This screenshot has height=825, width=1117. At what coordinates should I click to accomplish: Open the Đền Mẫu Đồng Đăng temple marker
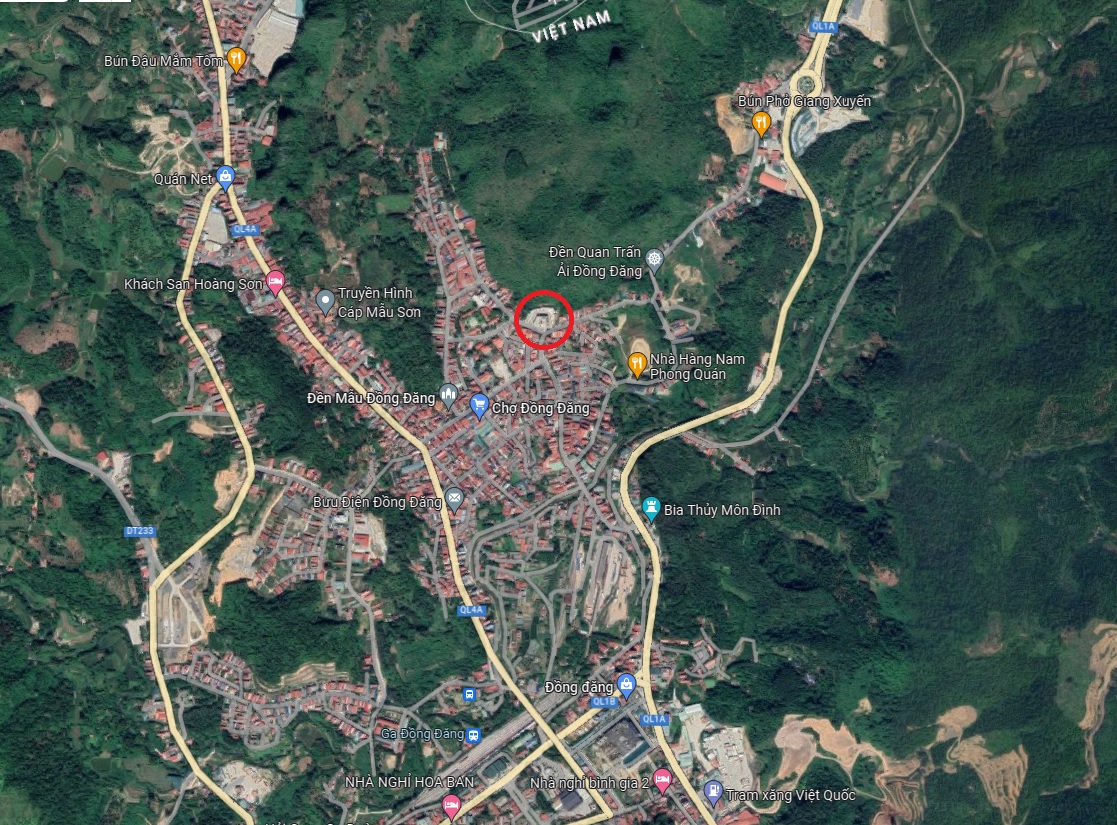tap(448, 398)
